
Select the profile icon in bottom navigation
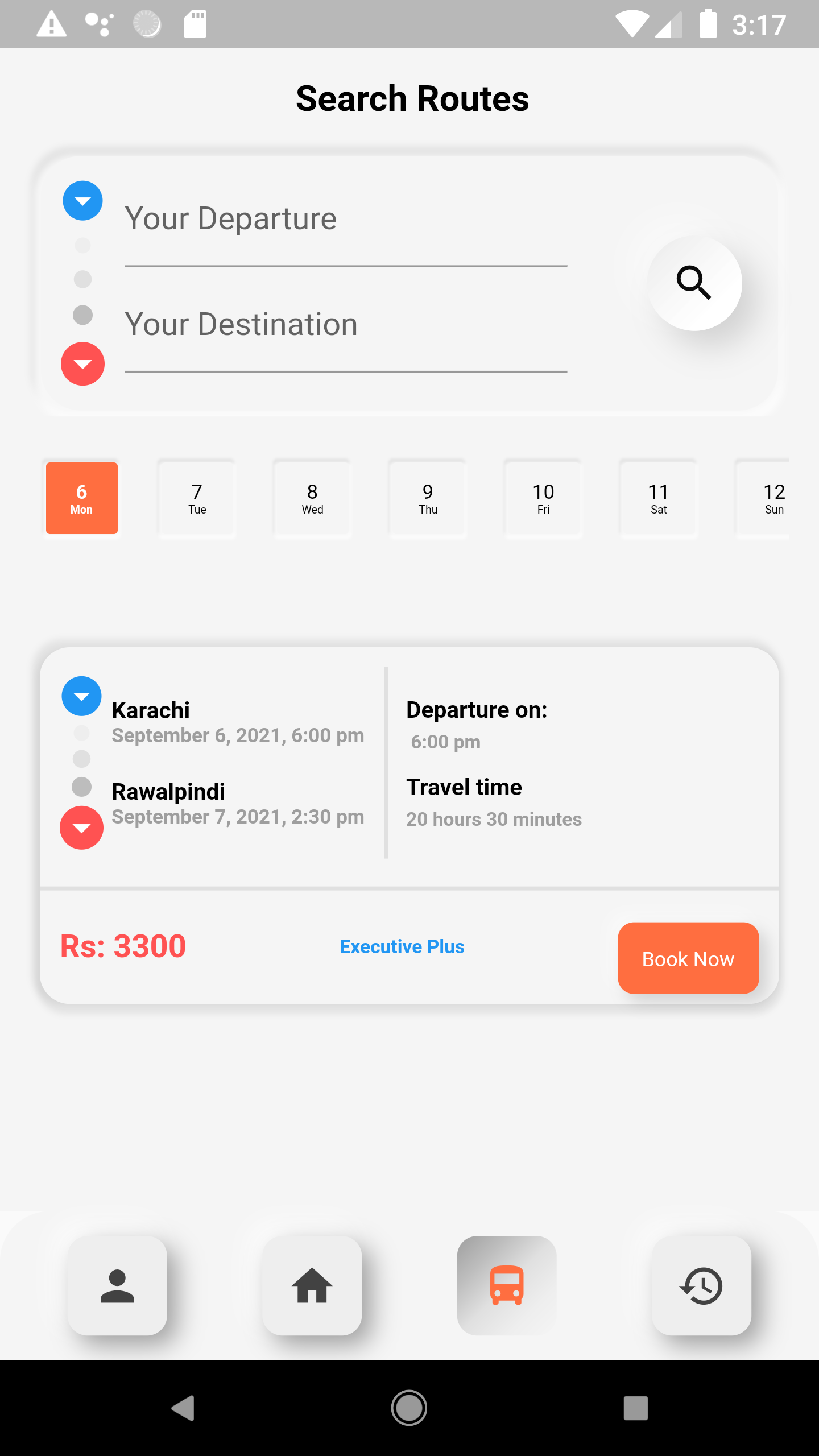(x=117, y=1286)
